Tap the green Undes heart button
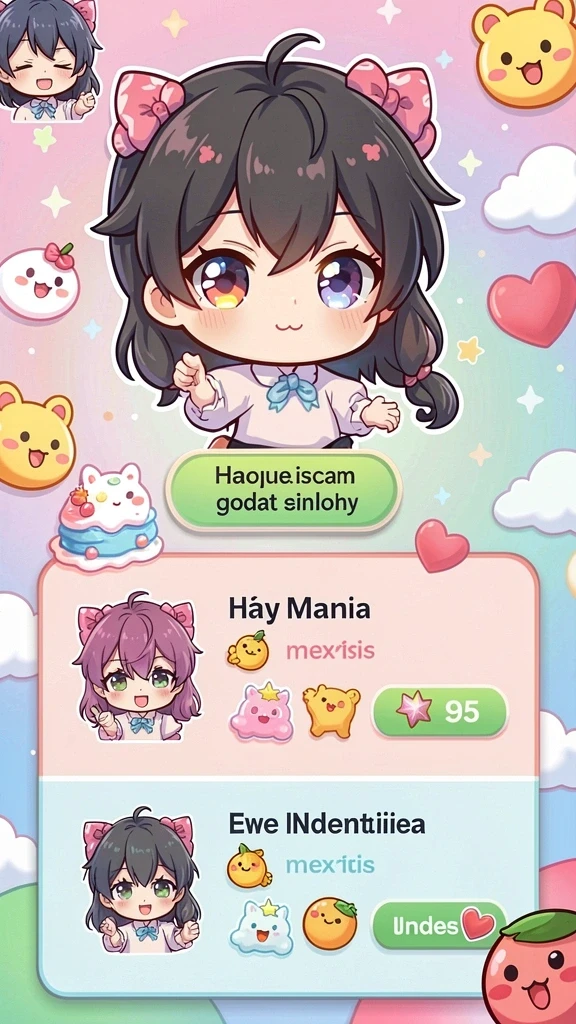The width and height of the screenshot is (576, 1024). (439, 925)
